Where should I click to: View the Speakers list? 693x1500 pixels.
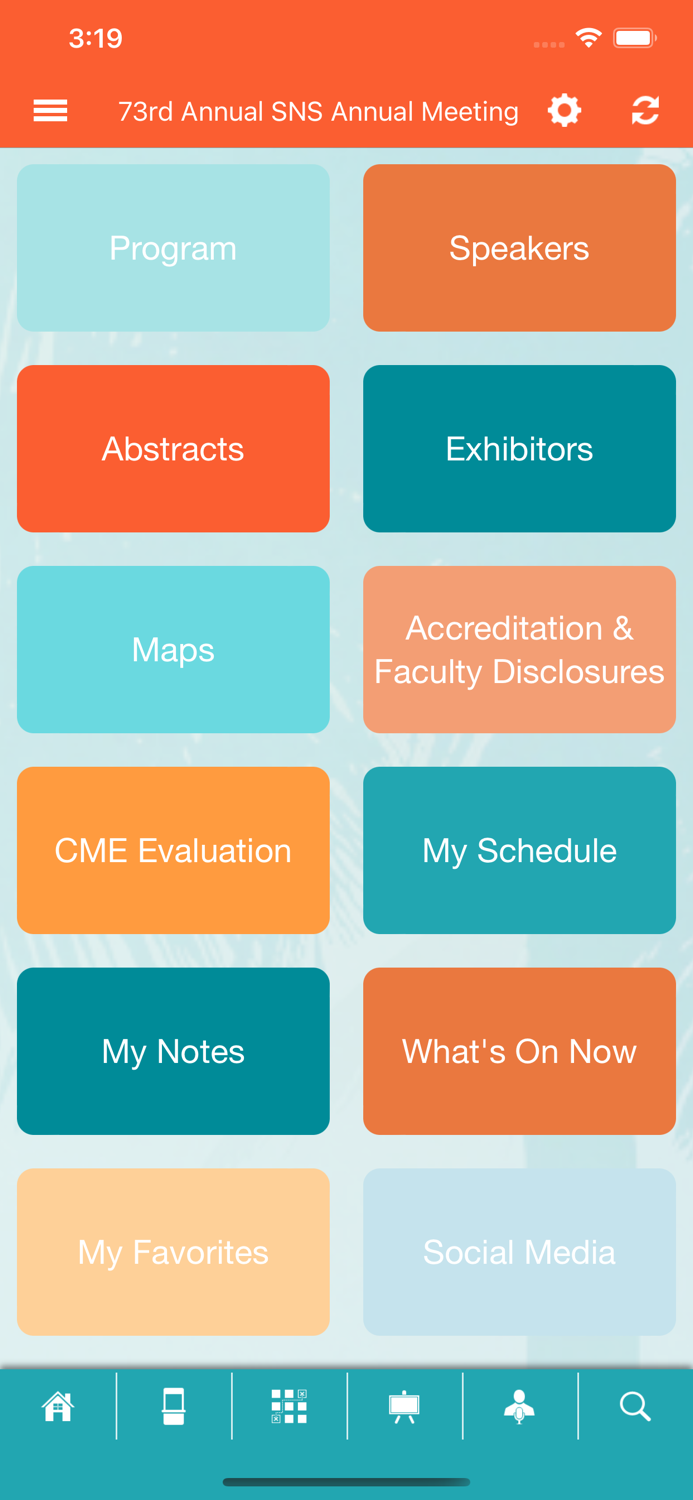(519, 248)
